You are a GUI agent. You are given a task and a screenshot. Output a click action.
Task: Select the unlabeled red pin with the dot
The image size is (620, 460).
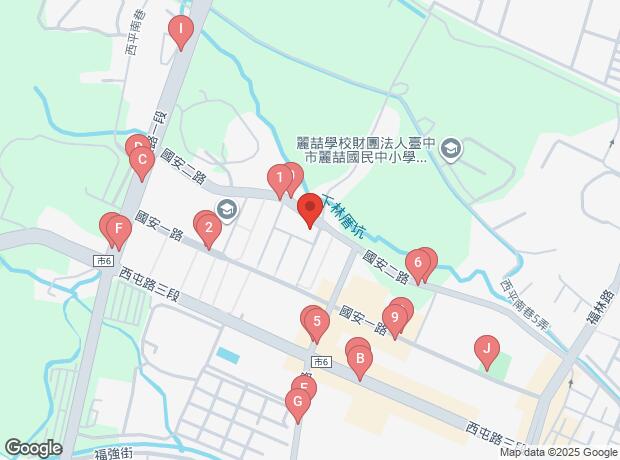(x=310, y=210)
